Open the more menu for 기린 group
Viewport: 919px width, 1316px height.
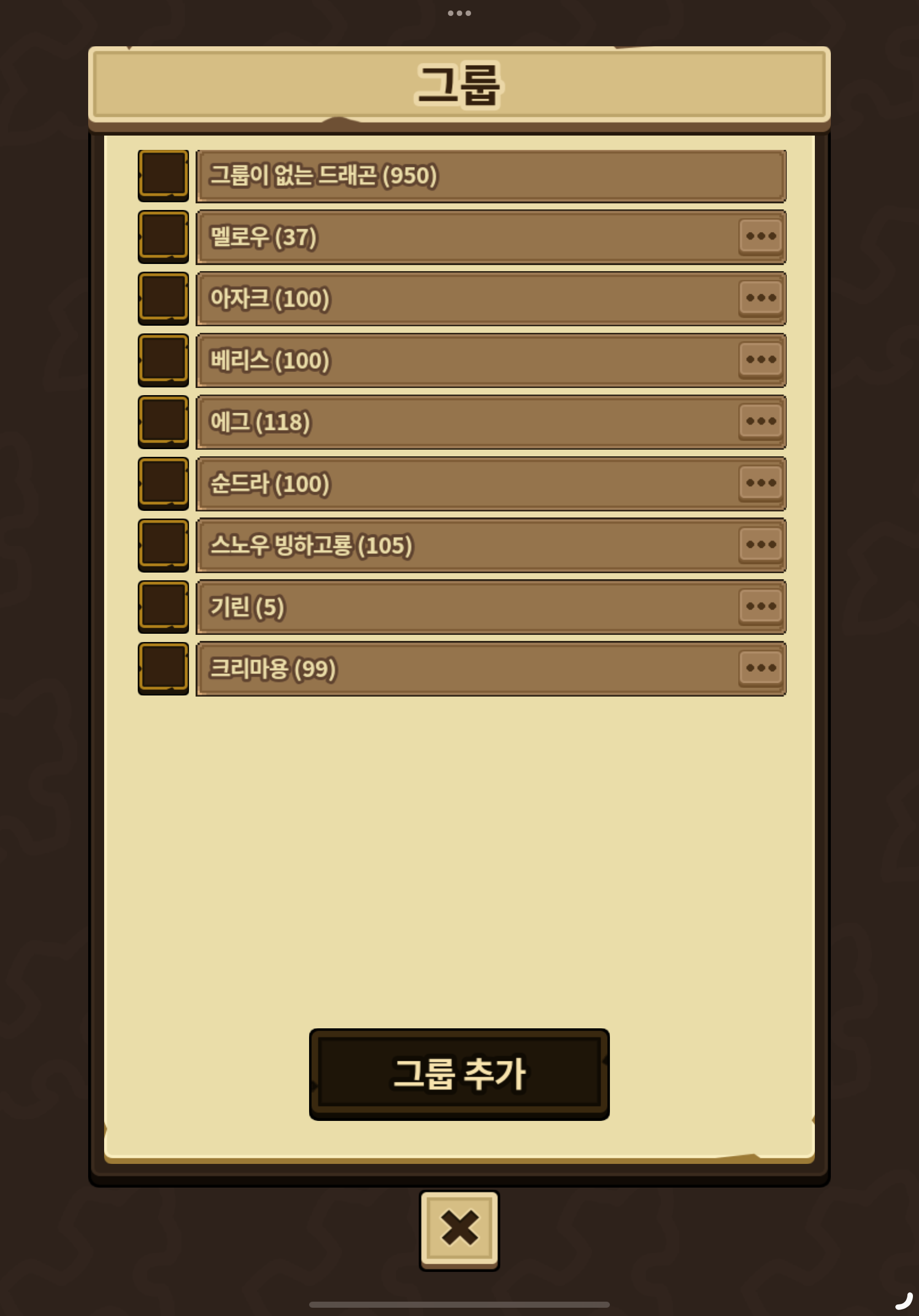pos(760,606)
